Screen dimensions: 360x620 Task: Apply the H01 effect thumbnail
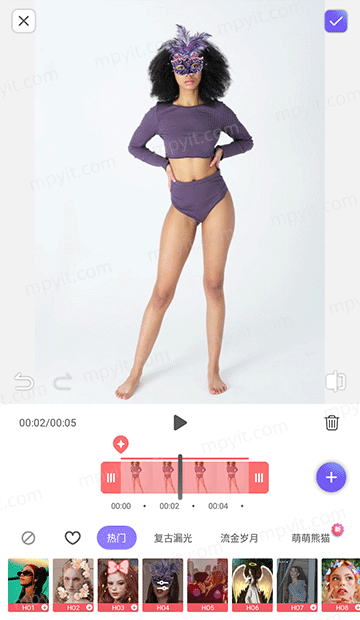(x=28, y=585)
